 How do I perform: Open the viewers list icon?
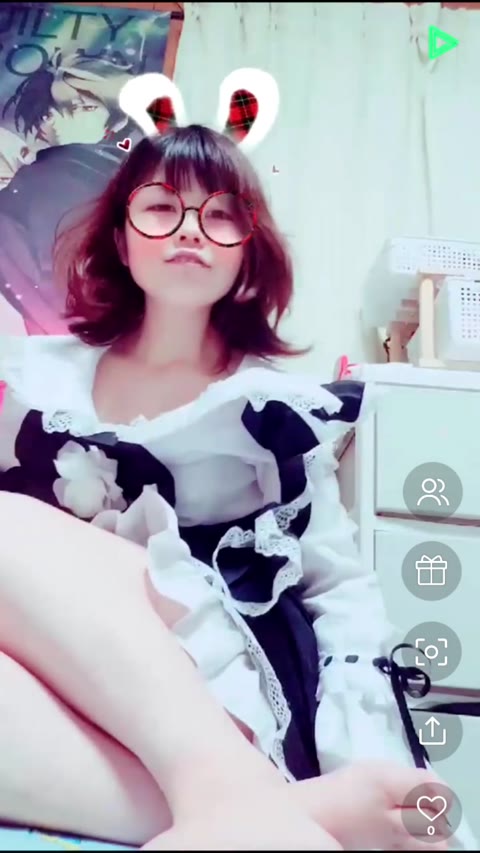pyautogui.click(x=432, y=492)
